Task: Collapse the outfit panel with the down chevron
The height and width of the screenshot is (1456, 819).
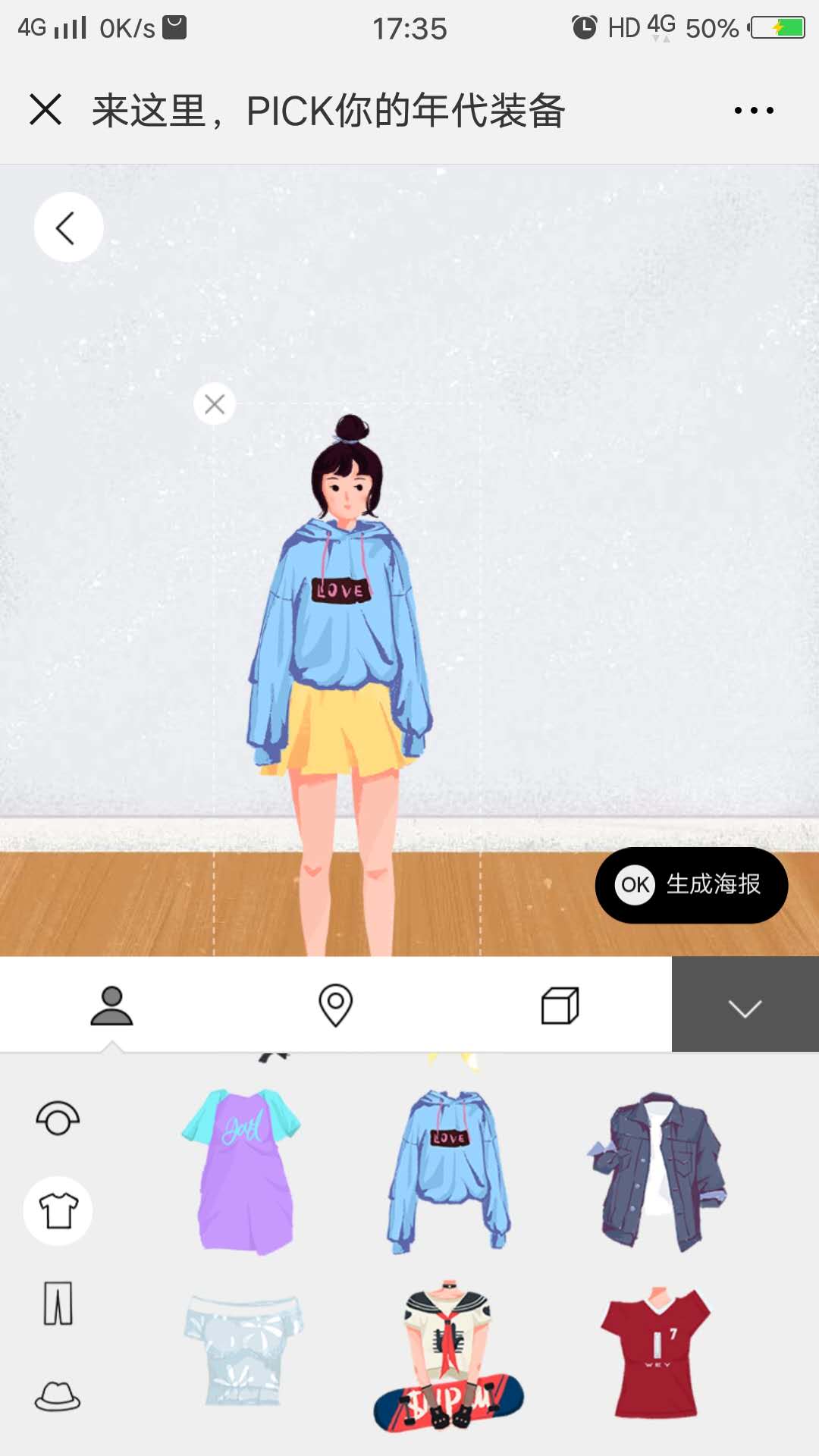Action: pyautogui.click(x=745, y=1006)
